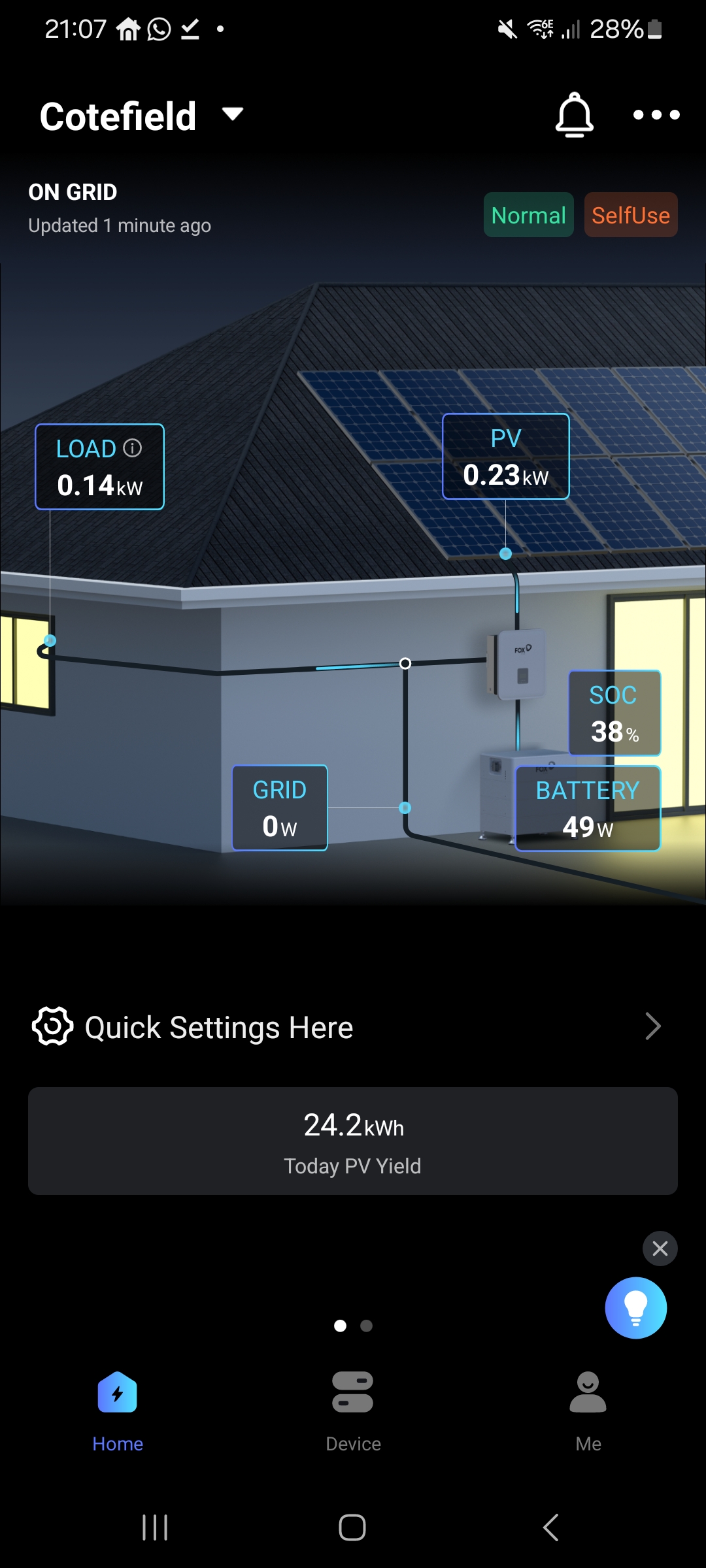Go back using the system back button
The image size is (706, 1568).
[x=550, y=1527]
